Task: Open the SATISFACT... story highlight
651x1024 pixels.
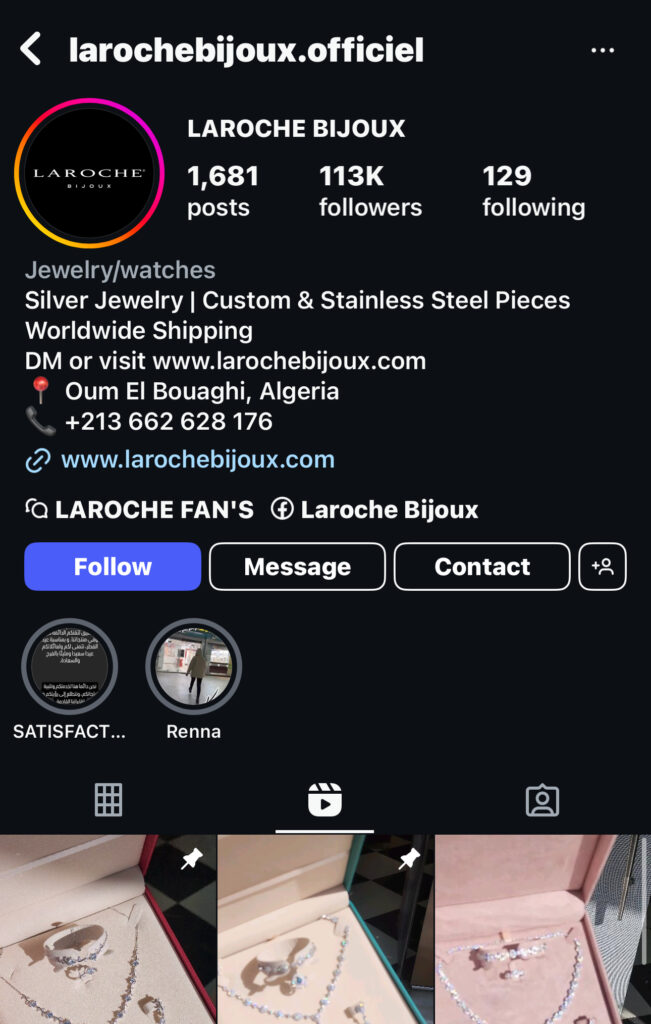Action: (x=69, y=667)
